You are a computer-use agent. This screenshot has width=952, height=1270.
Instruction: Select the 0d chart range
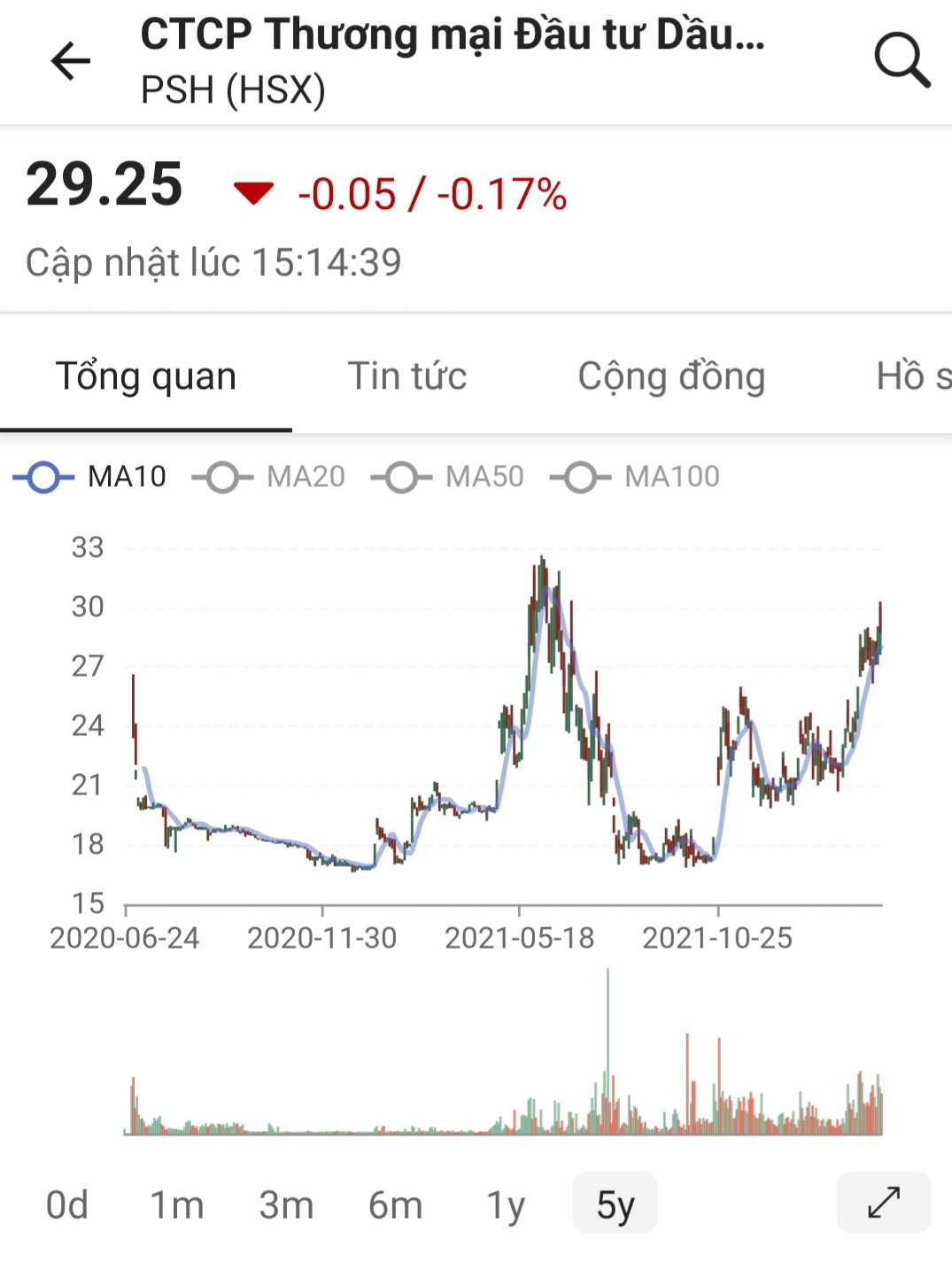tap(67, 1204)
